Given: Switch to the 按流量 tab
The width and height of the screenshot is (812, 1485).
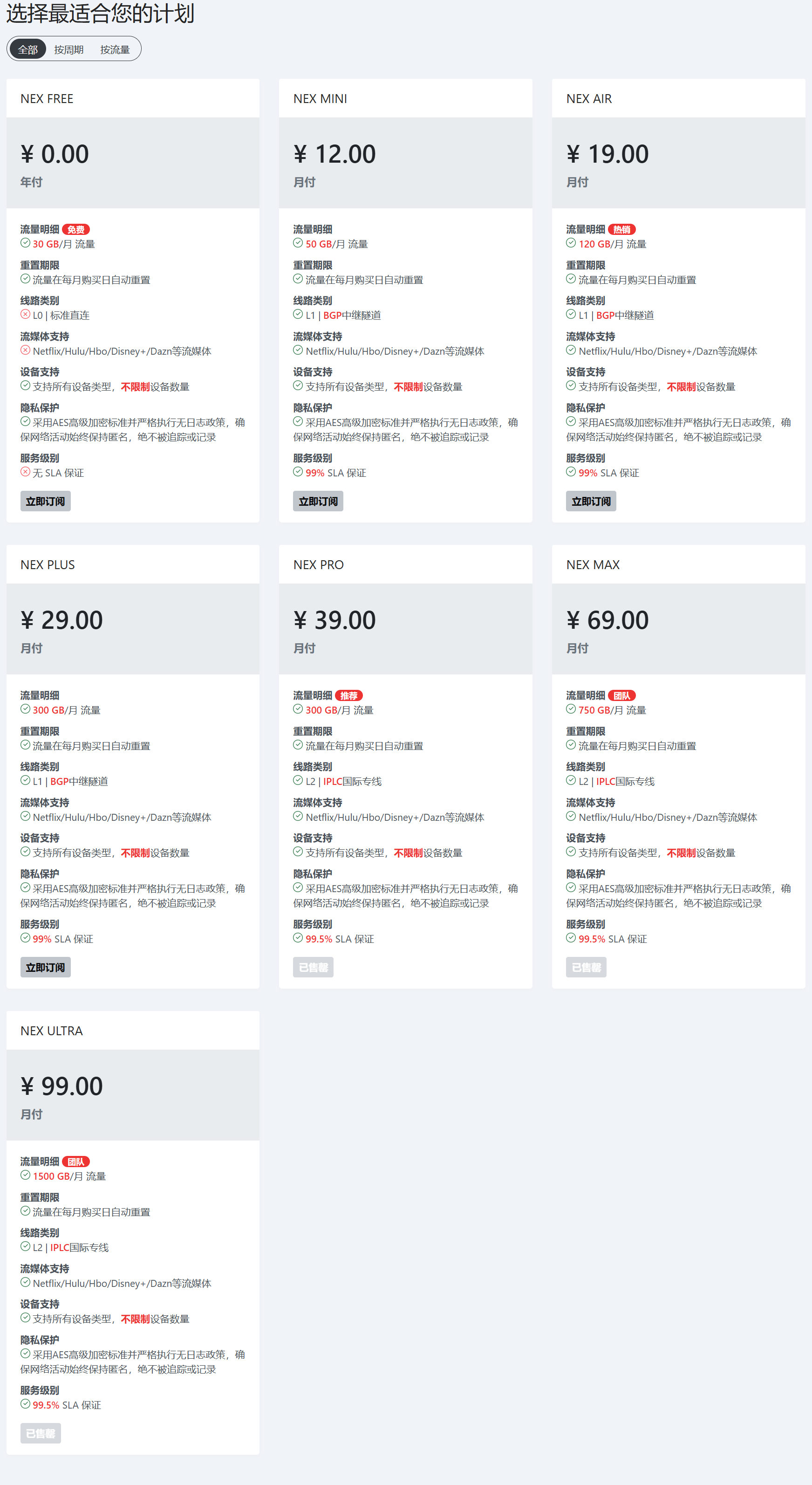Looking at the screenshot, I should click(115, 49).
